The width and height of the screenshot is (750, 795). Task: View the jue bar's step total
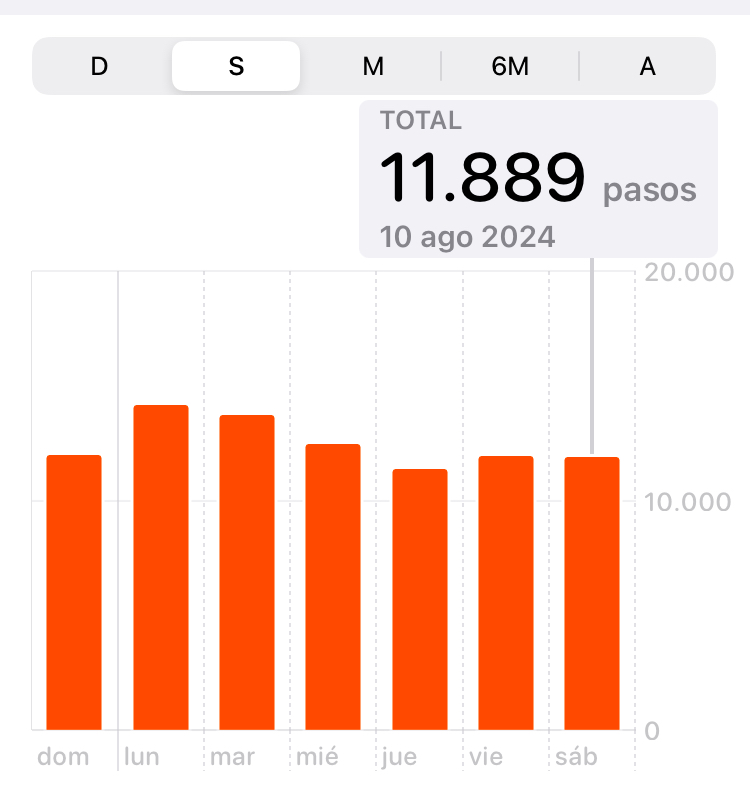[420, 599]
